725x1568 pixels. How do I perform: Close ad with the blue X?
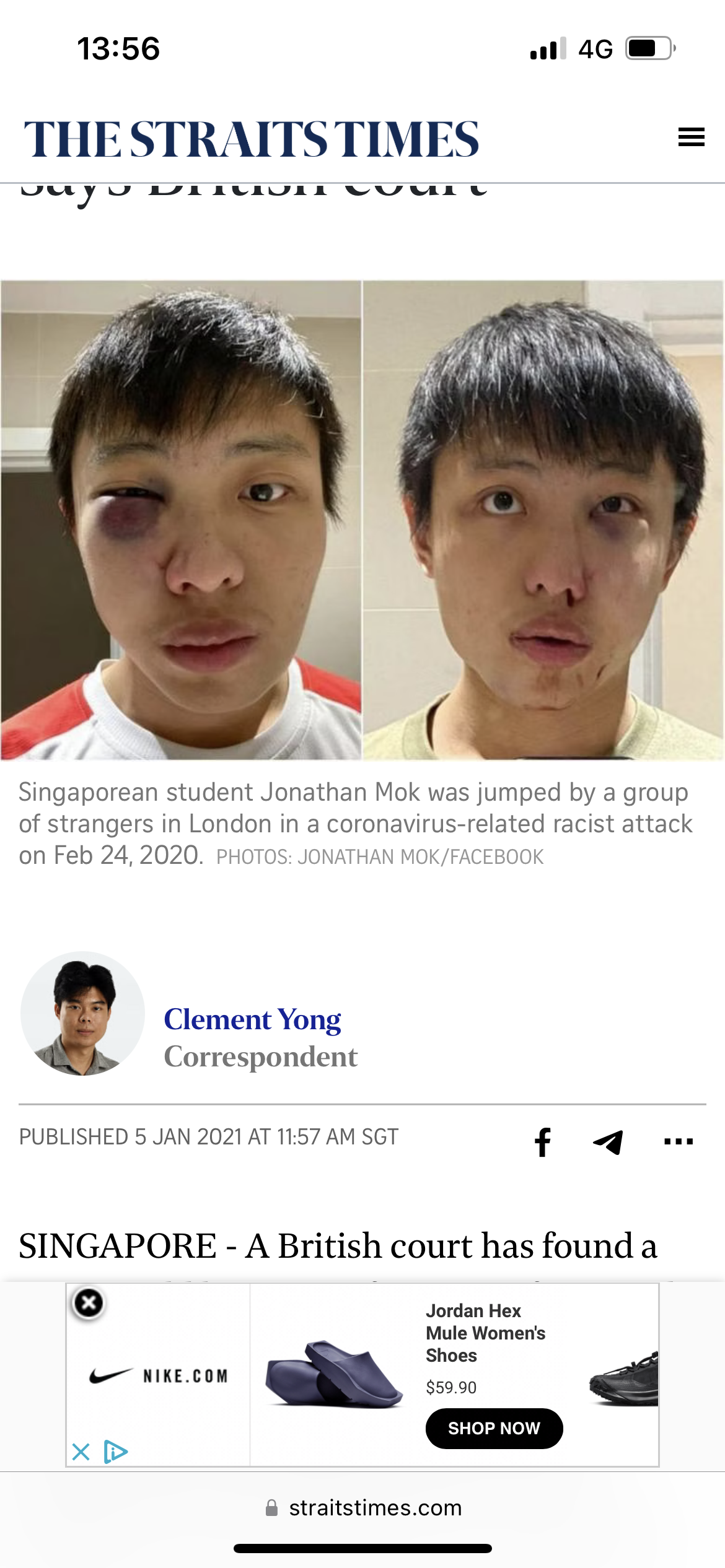click(81, 1452)
